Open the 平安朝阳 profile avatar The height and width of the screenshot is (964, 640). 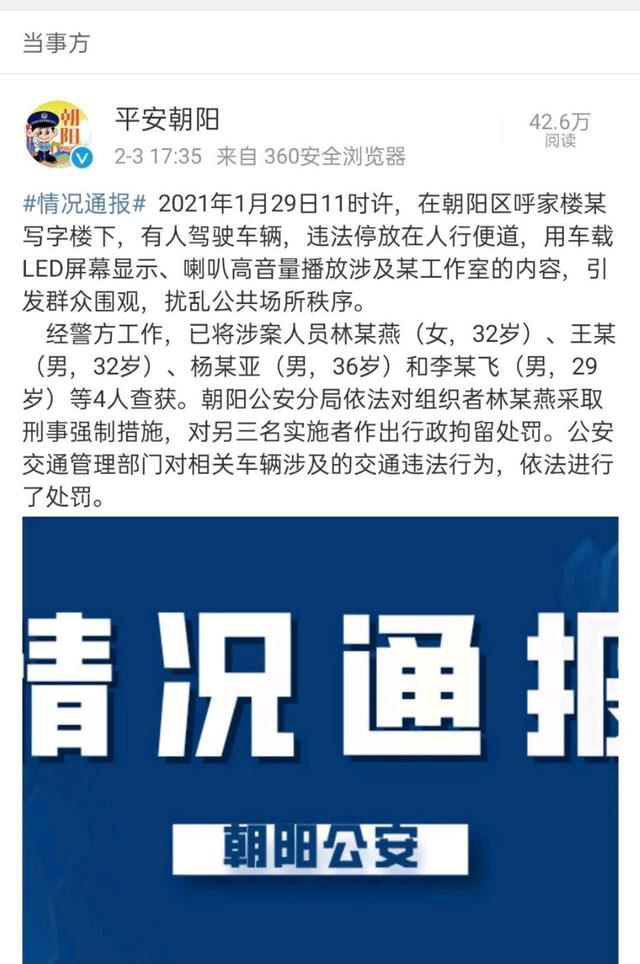(59, 135)
